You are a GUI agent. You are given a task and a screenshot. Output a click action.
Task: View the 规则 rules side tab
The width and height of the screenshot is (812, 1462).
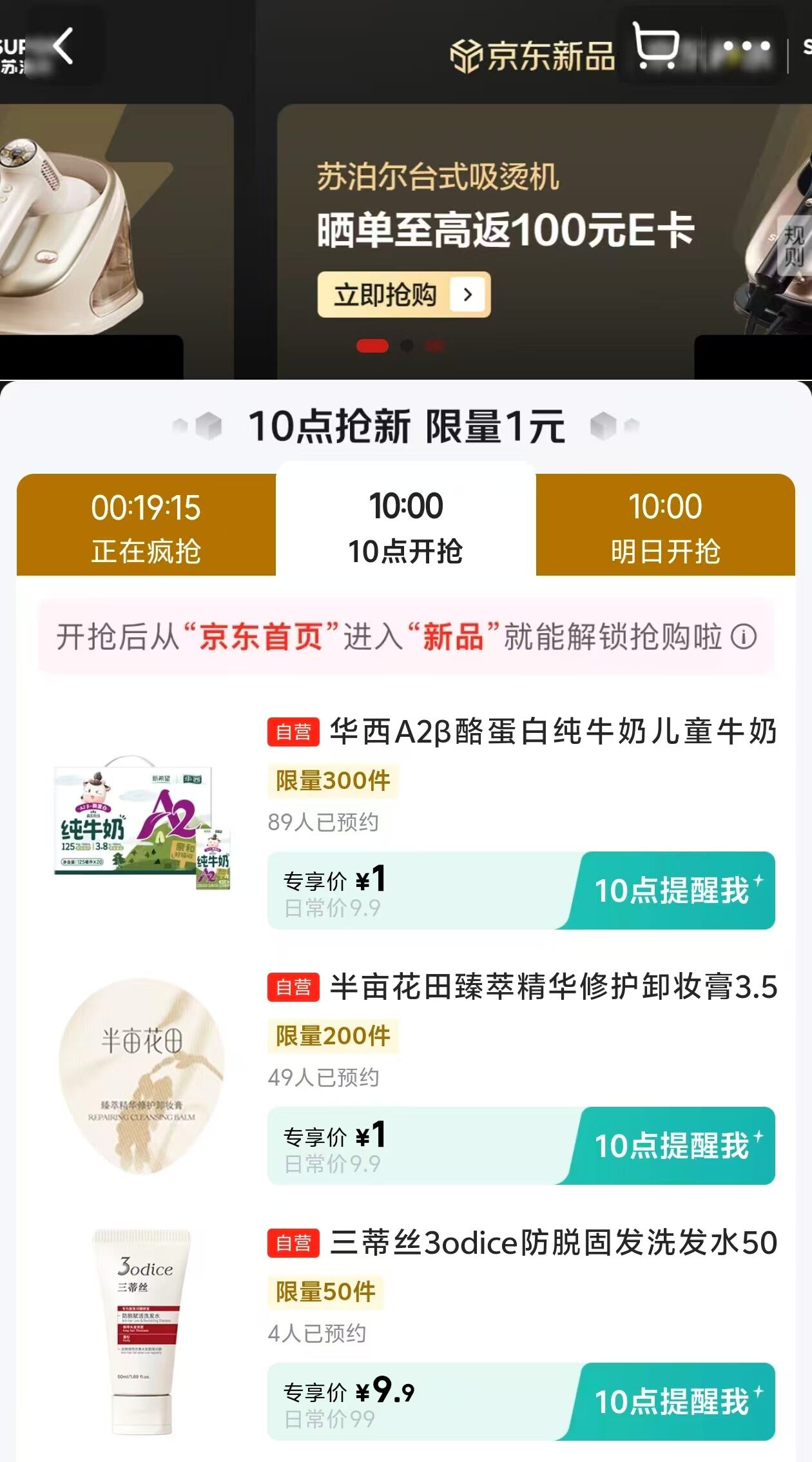pos(795,246)
